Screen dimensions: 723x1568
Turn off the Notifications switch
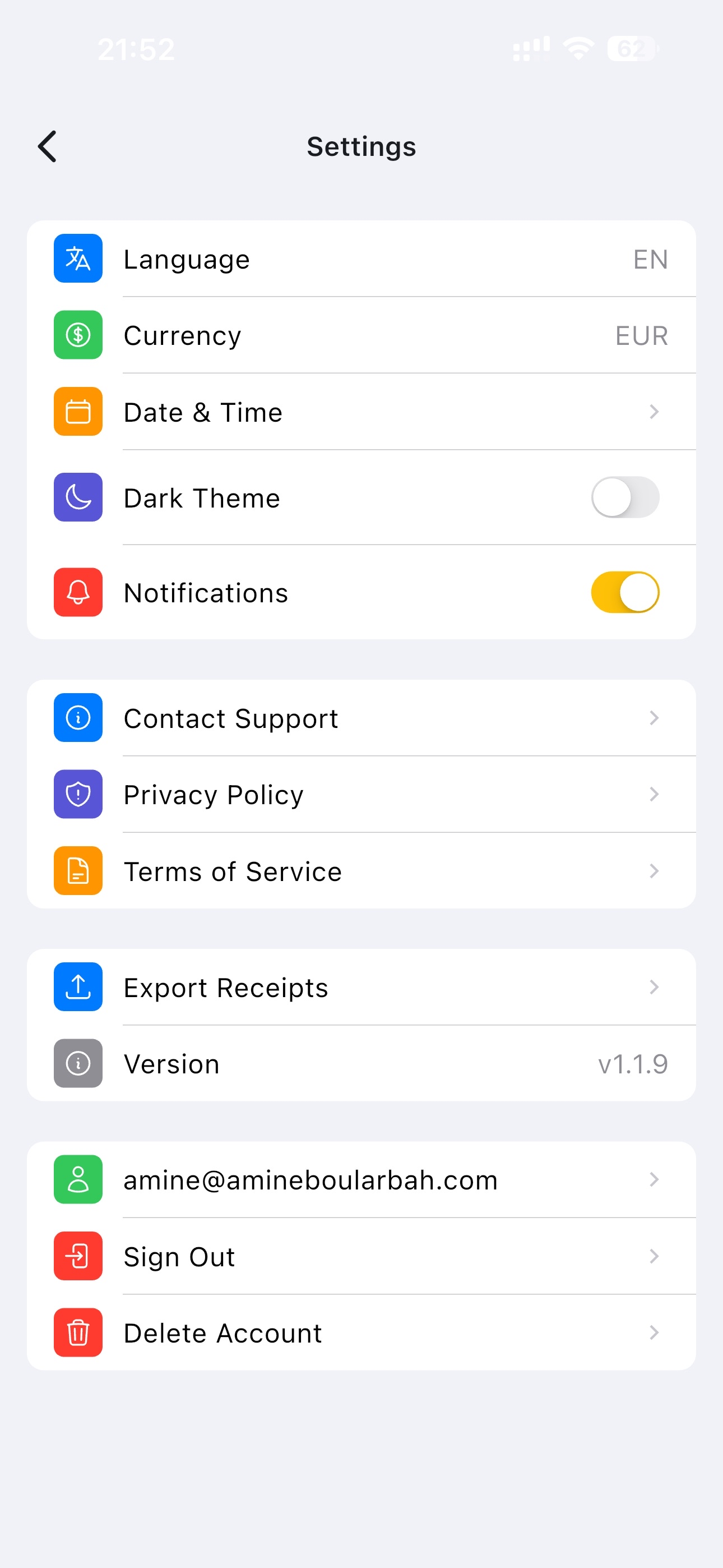pyautogui.click(x=624, y=592)
